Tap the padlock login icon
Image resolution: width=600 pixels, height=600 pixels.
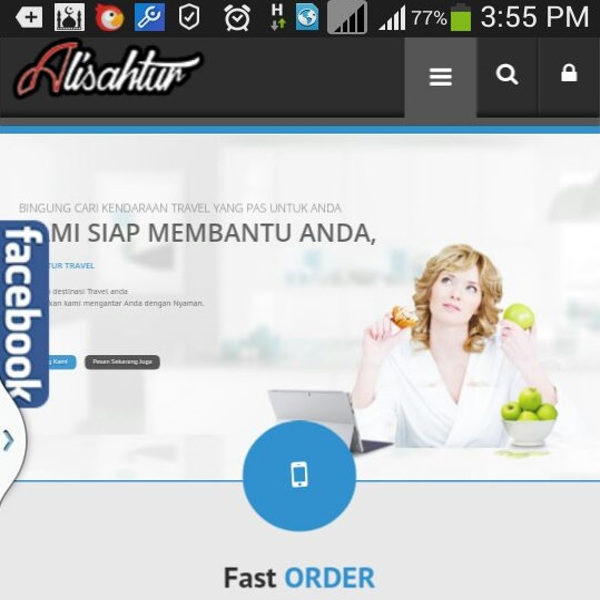(x=568, y=74)
